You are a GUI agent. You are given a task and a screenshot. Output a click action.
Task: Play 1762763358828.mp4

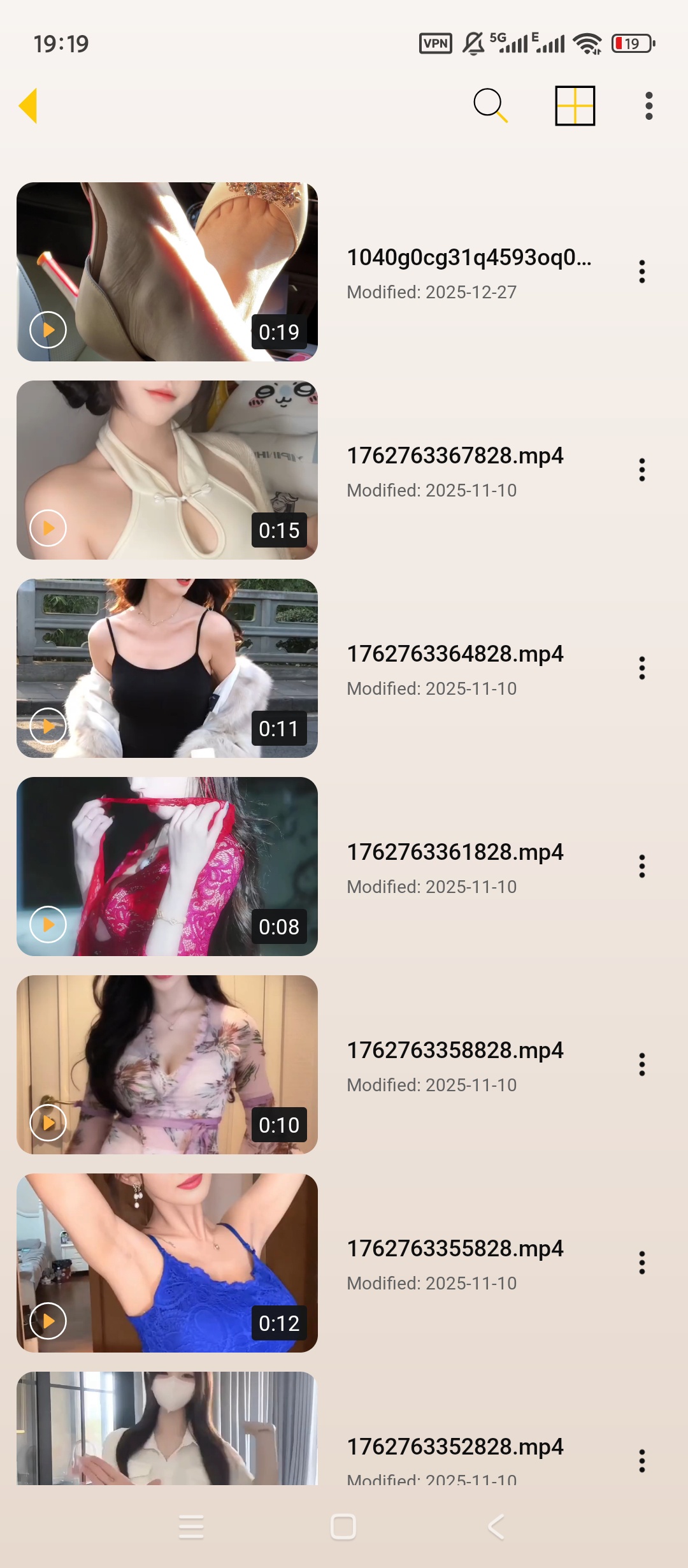click(167, 1064)
